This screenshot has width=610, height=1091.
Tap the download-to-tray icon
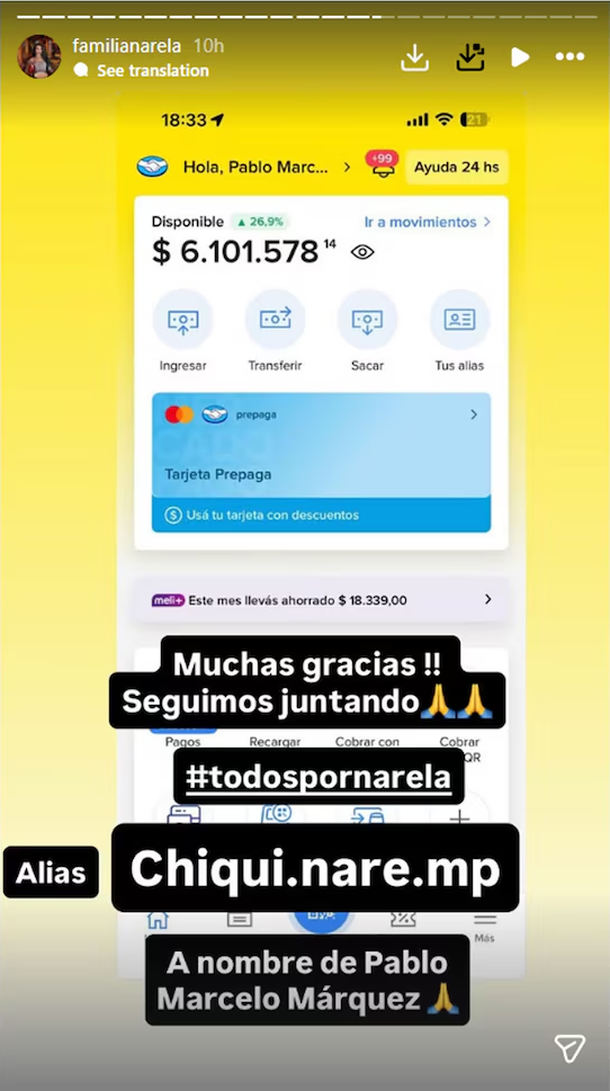pos(470,58)
